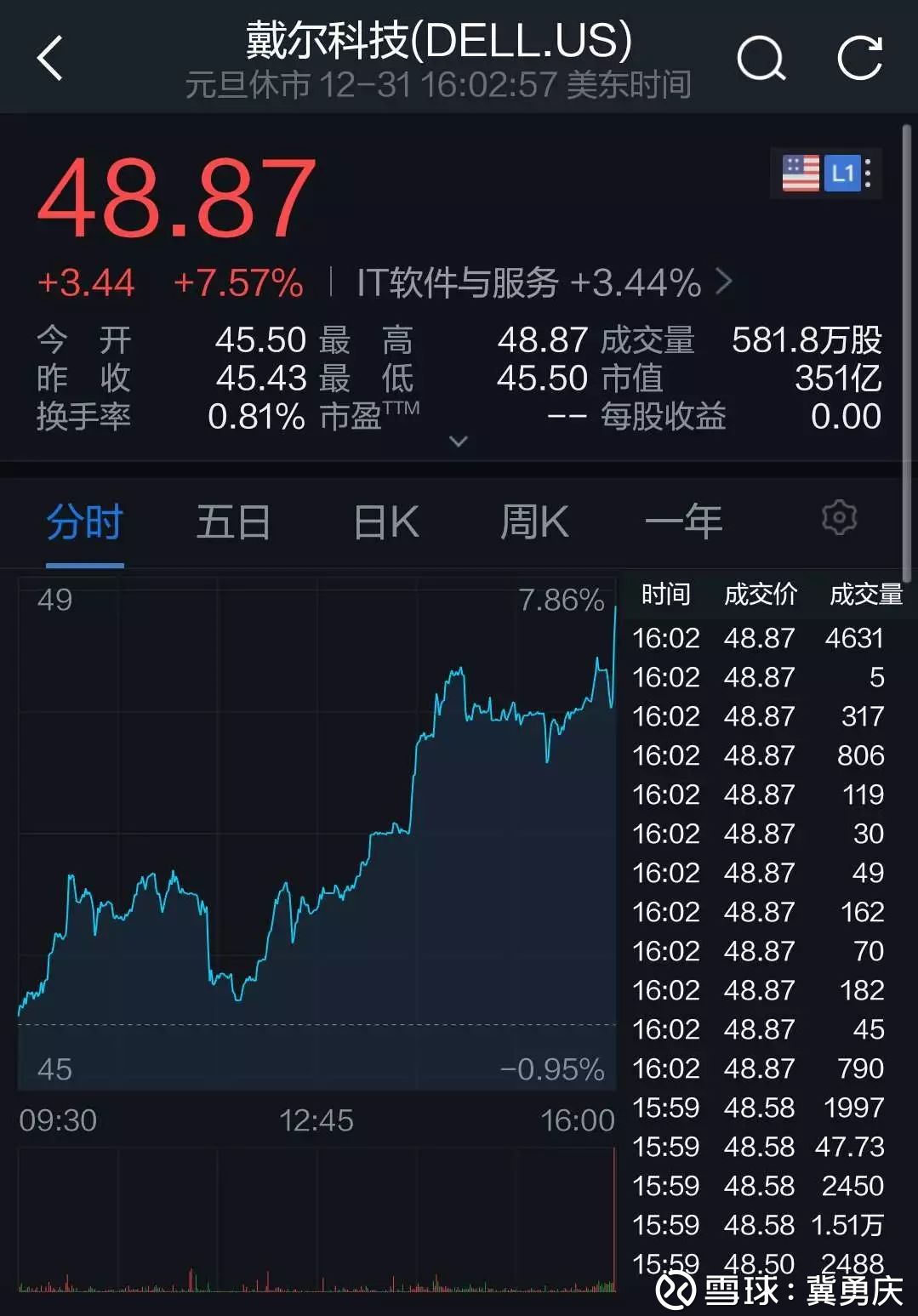
Task: Tap the L1 quote level badge
Action: 843,172
